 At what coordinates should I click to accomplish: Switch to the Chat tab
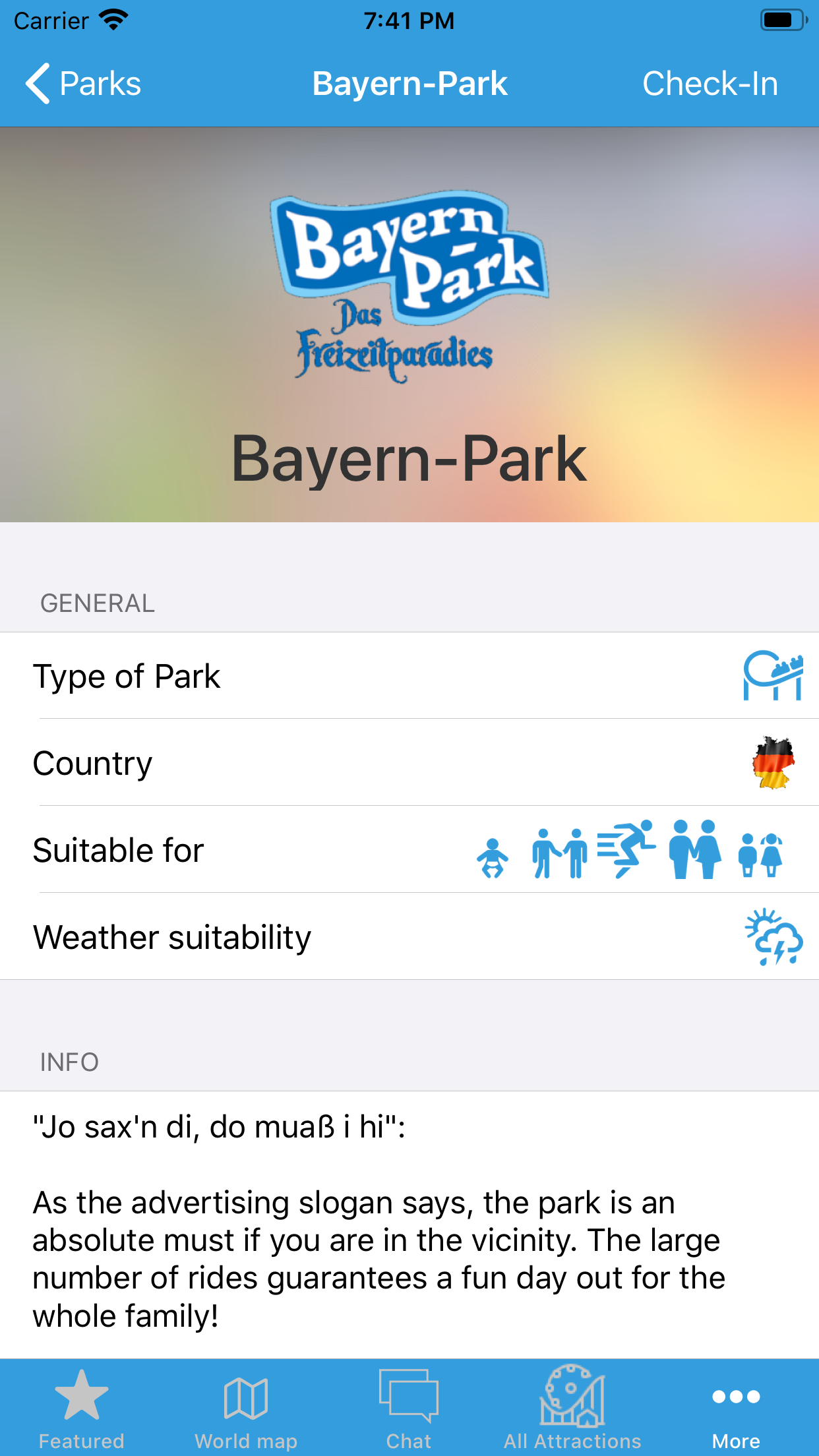click(409, 1408)
